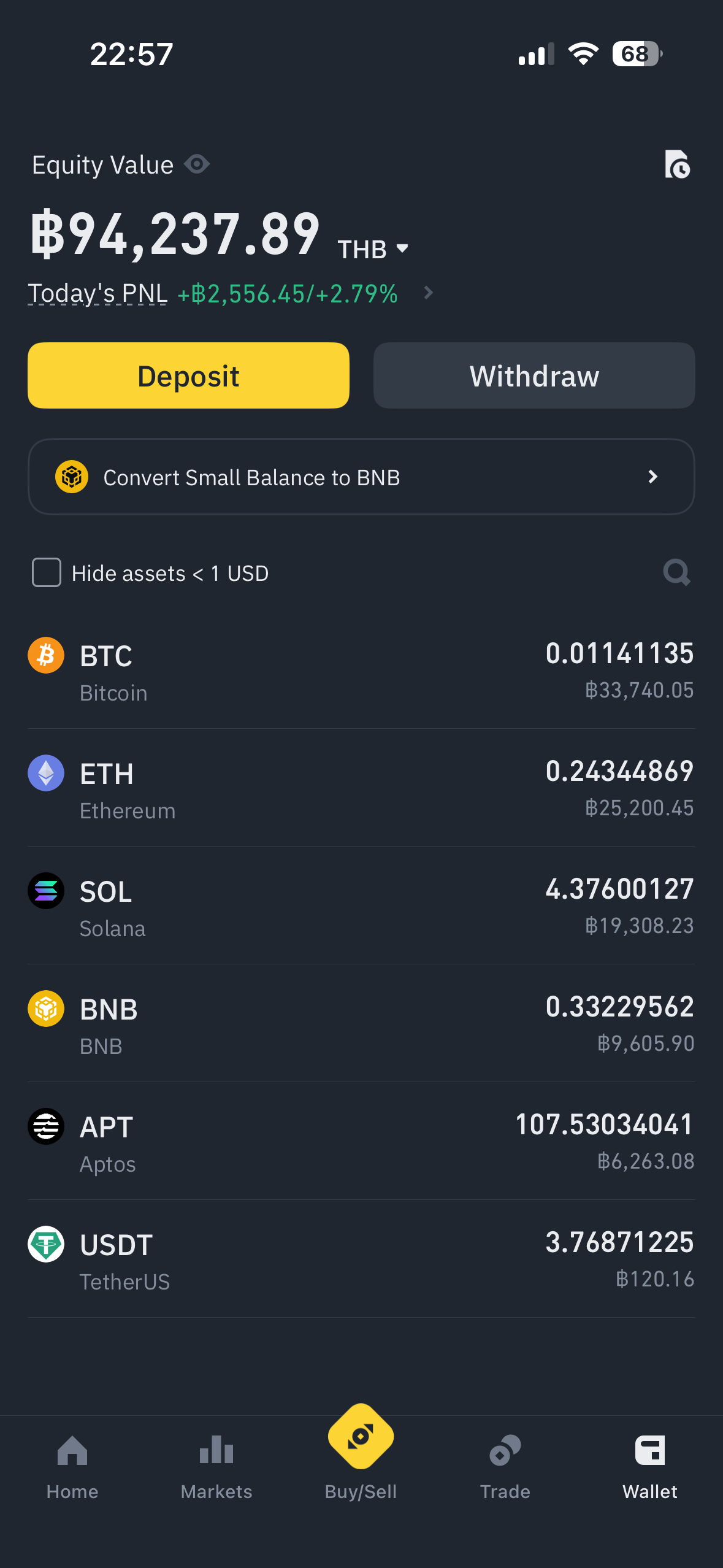Open the ETH Ethereum asset row
The width and height of the screenshot is (723, 1568).
pyautogui.click(x=361, y=789)
